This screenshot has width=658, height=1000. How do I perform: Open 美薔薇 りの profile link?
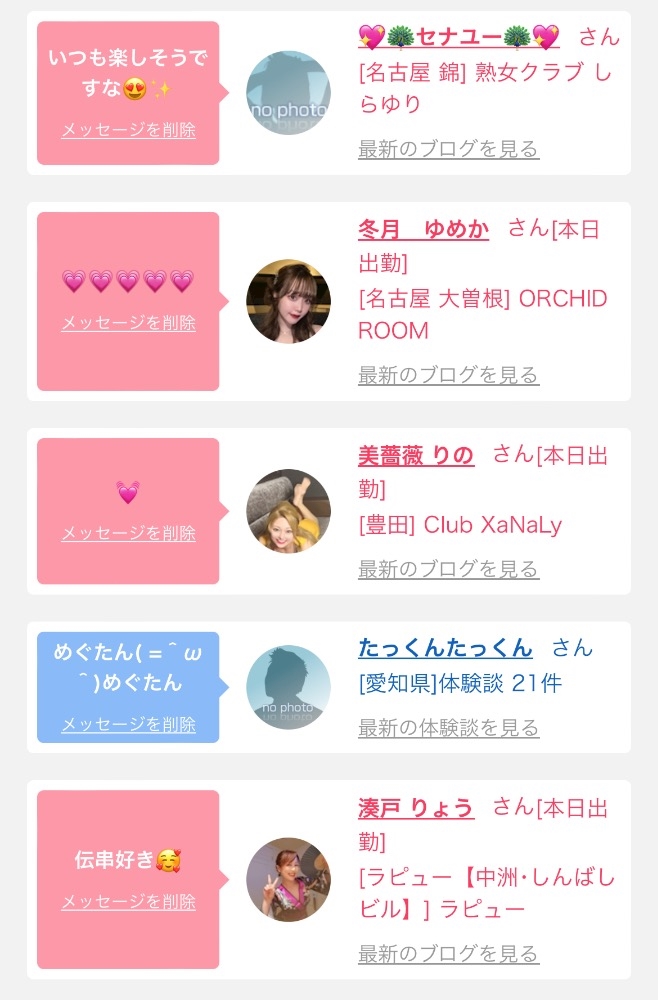[x=416, y=455]
